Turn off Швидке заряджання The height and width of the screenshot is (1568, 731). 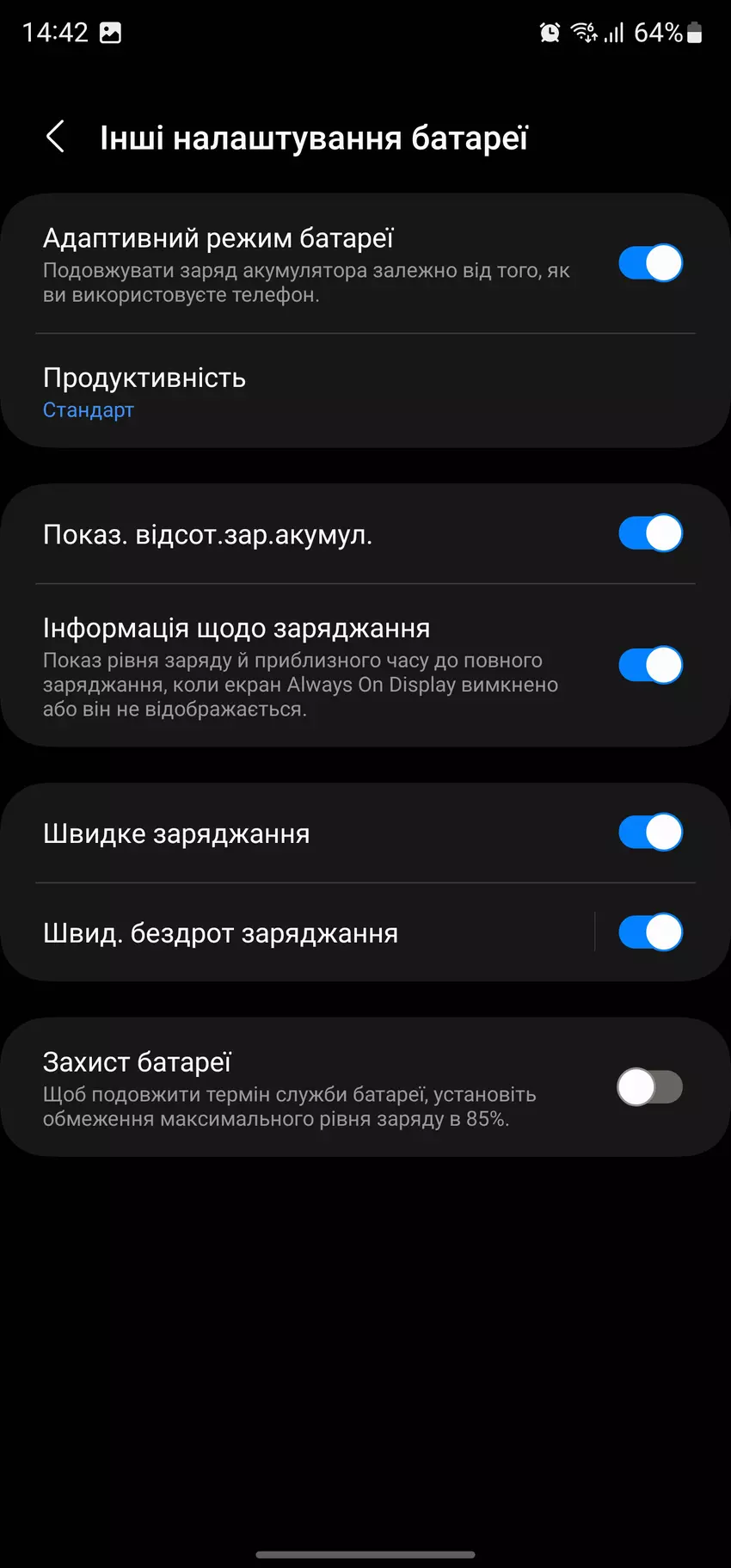coord(651,832)
